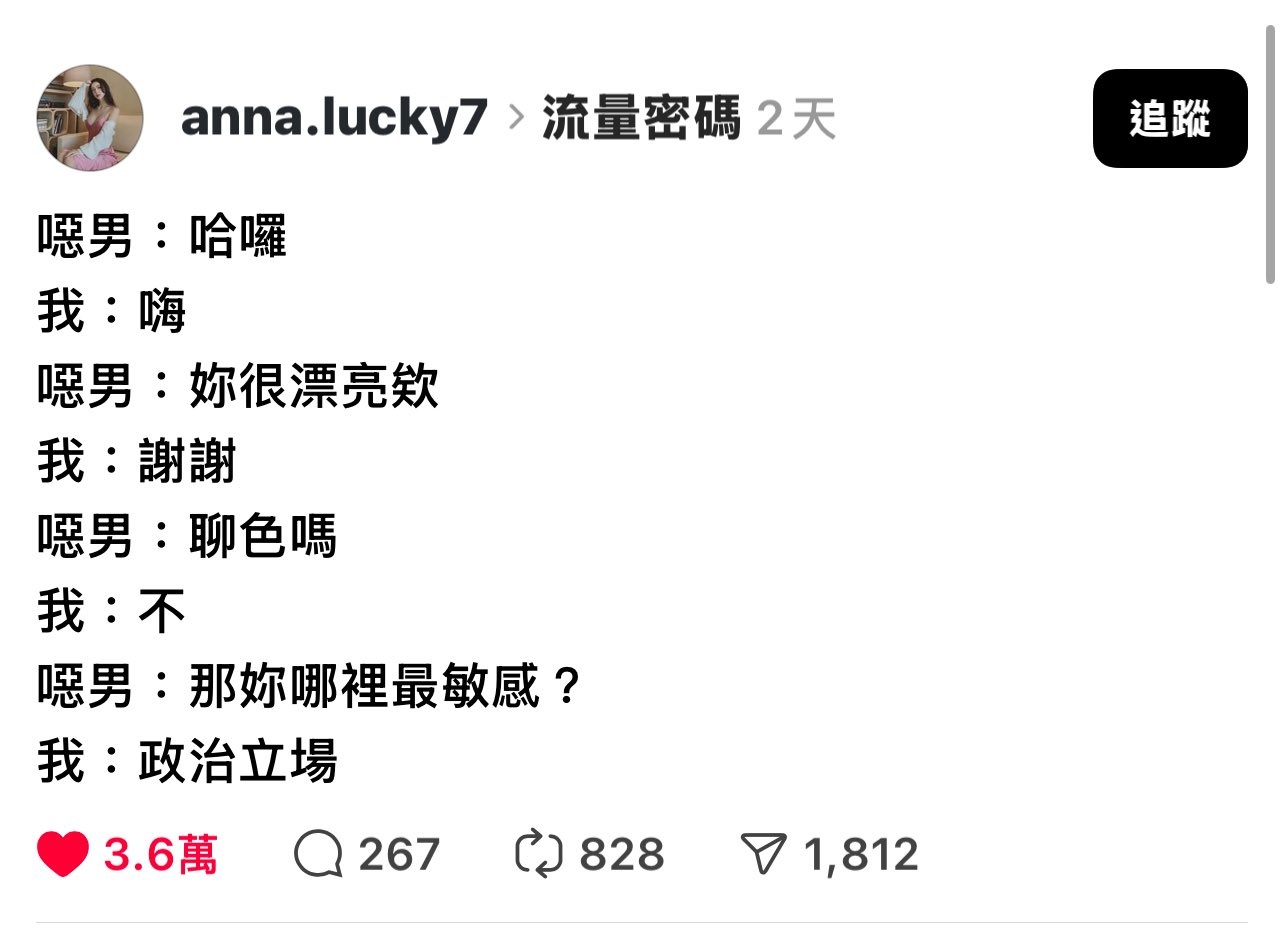Unlike the post with 3.6萬 likes

tap(63, 855)
